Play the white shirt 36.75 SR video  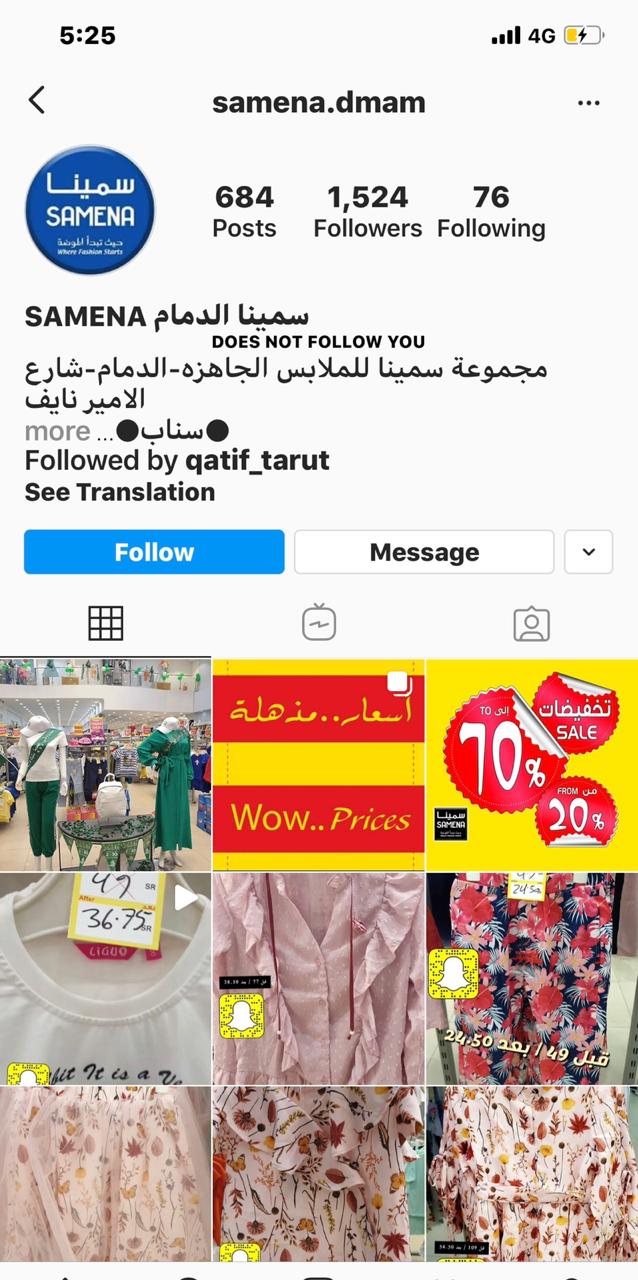point(105,979)
